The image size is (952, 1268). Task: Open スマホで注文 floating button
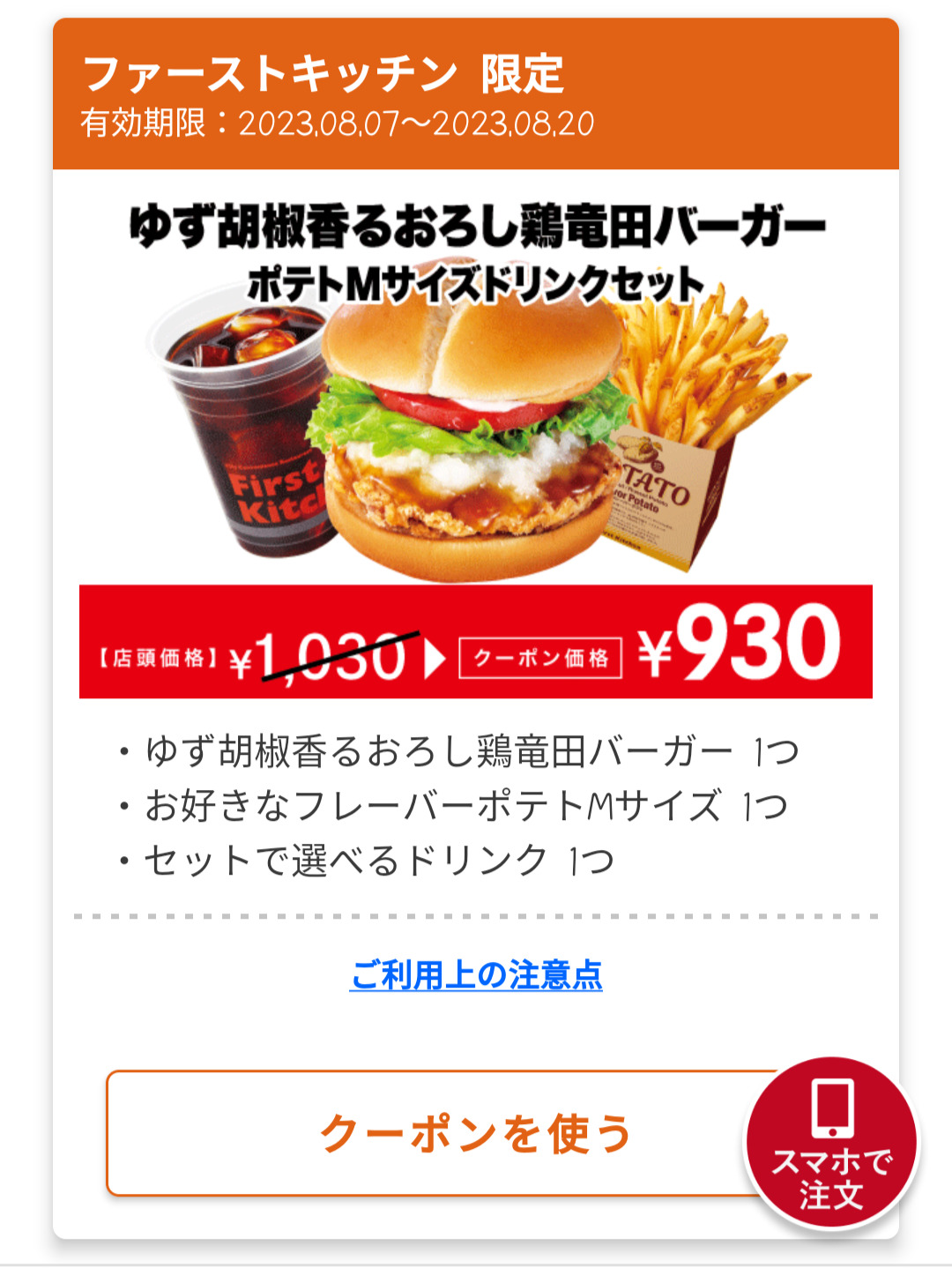[x=831, y=1143]
